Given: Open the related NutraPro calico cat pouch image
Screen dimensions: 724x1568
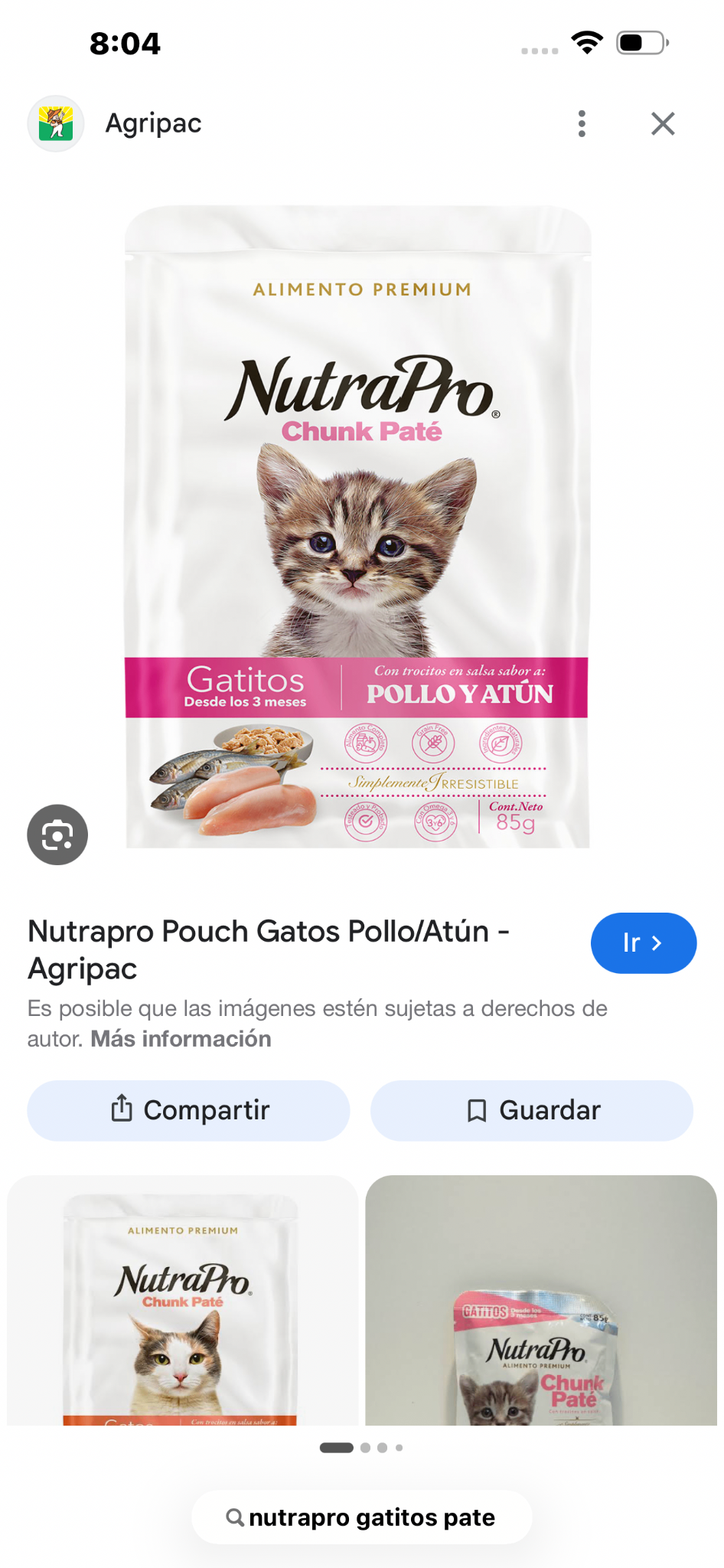Looking at the screenshot, I should [x=182, y=1300].
